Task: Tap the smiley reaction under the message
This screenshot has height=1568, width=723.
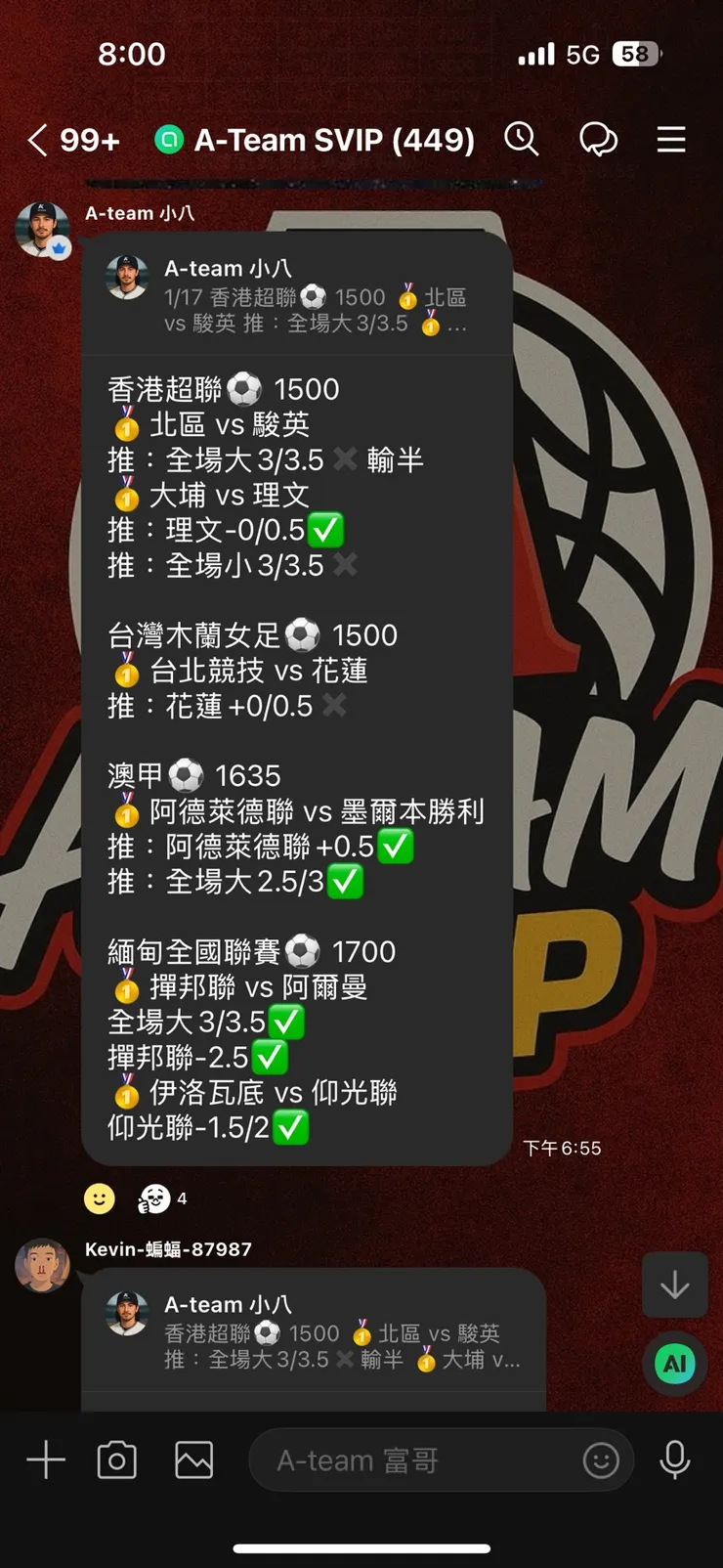Action: tap(99, 1198)
